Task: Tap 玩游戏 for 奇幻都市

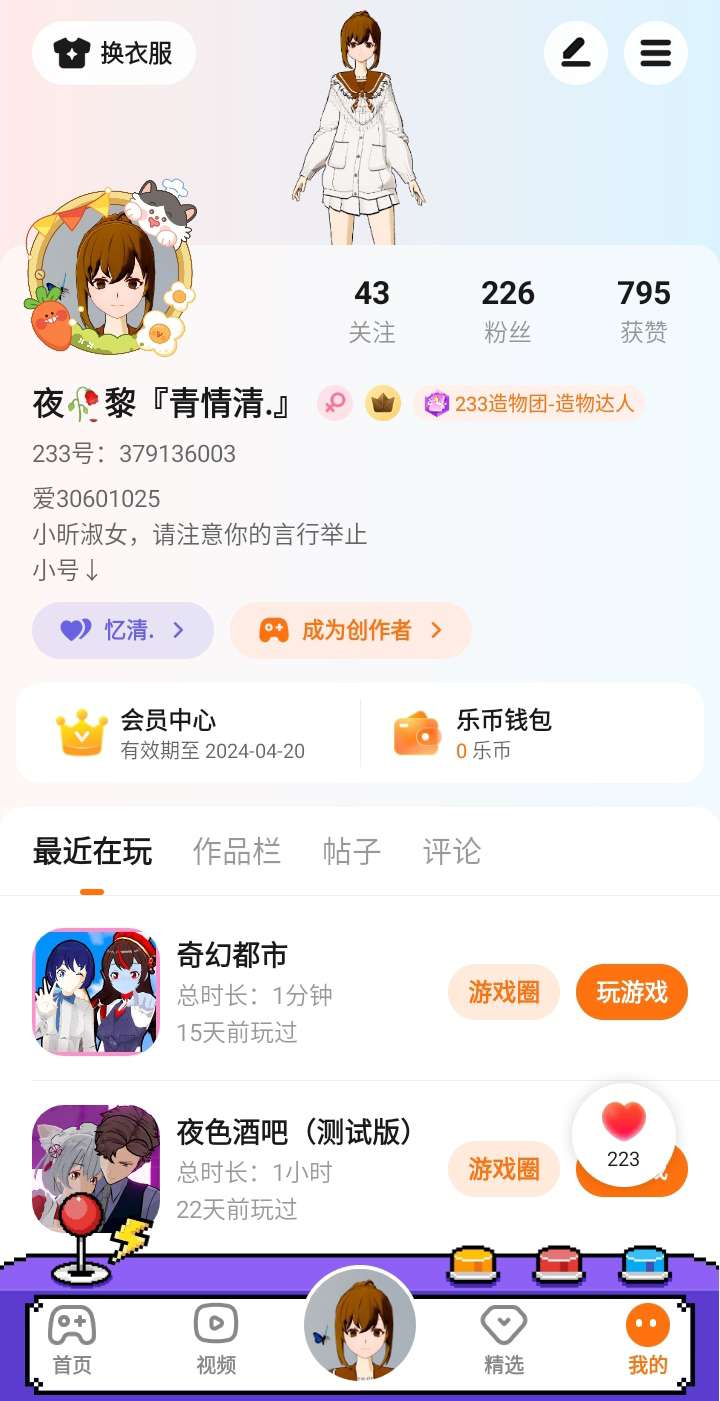Action: (632, 992)
